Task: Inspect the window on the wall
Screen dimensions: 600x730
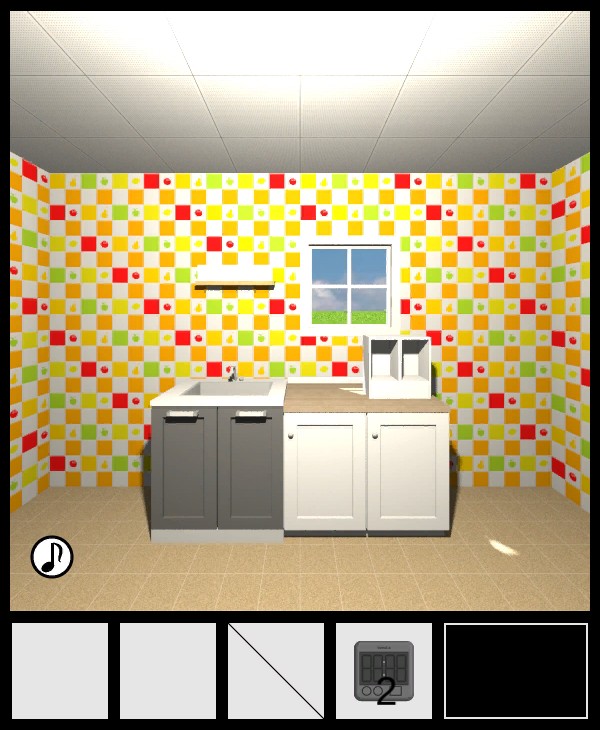Action: pyautogui.click(x=349, y=284)
